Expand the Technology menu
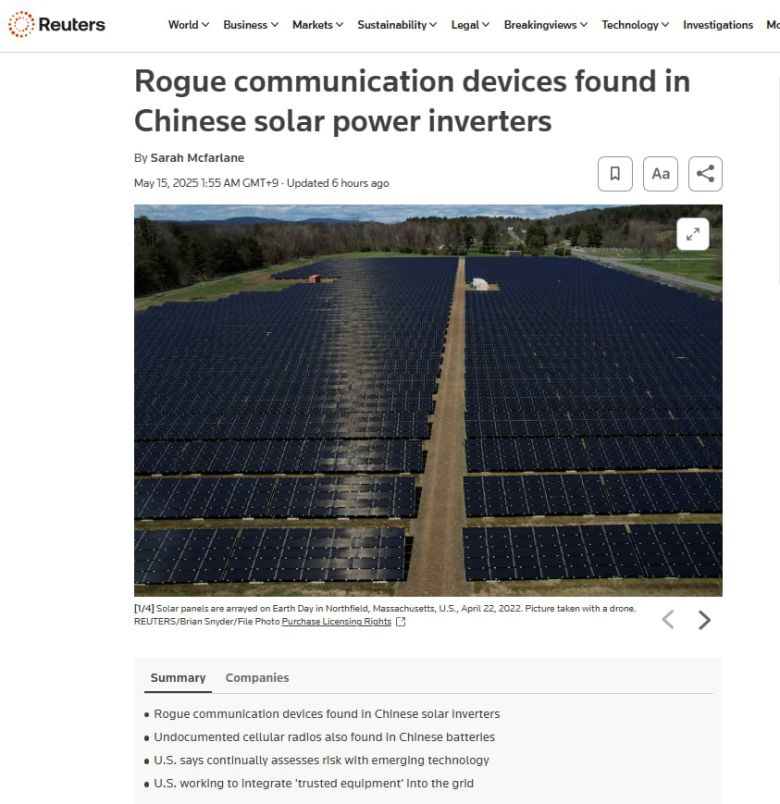 point(635,25)
